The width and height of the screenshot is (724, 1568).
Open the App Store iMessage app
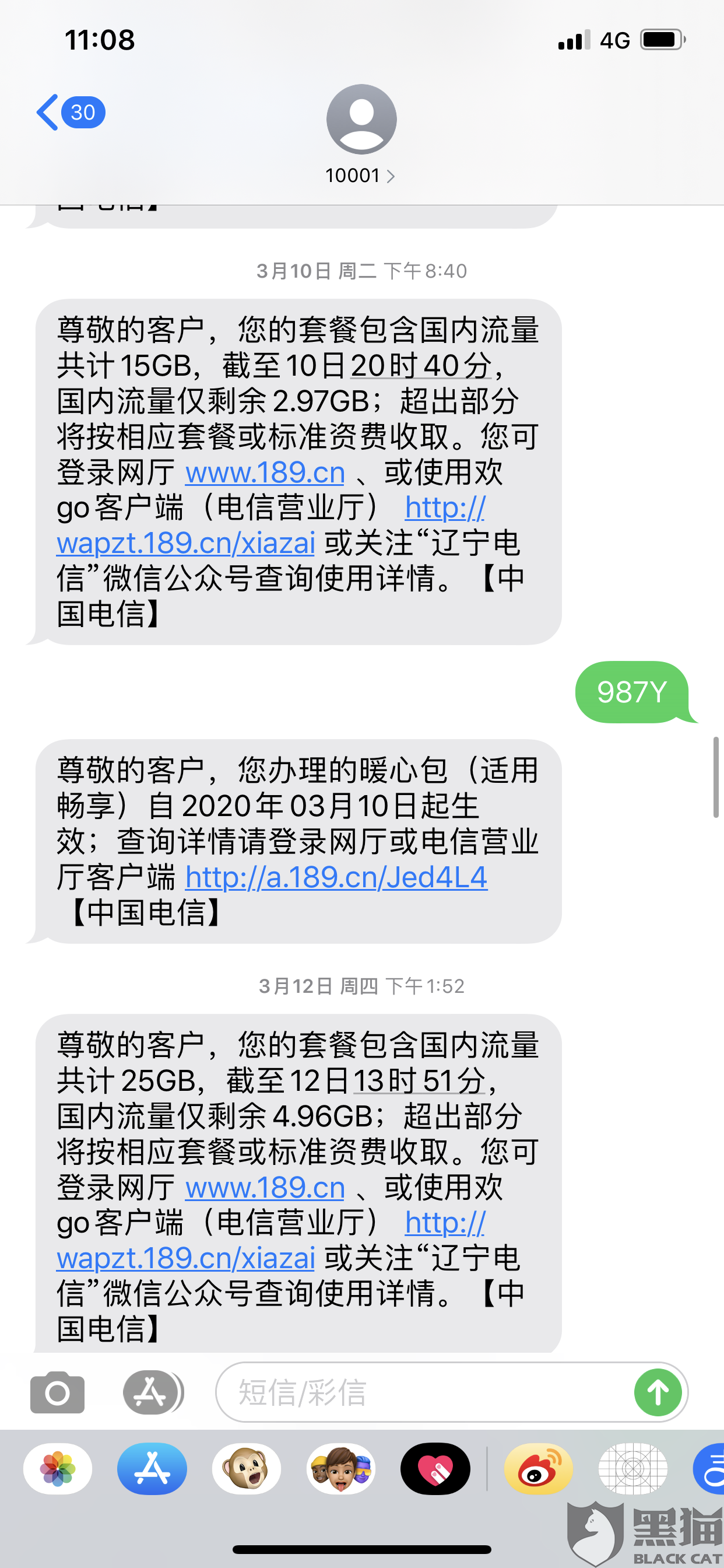tap(152, 1469)
